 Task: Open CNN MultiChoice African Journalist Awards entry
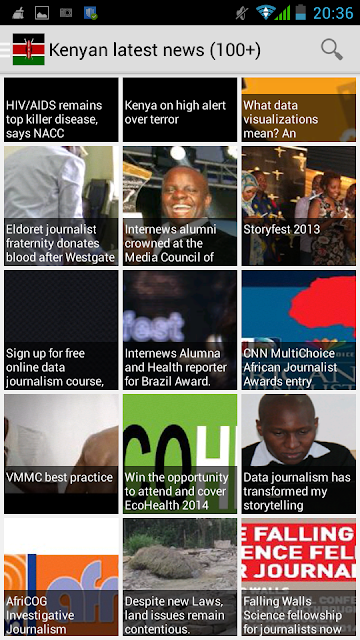point(299,330)
